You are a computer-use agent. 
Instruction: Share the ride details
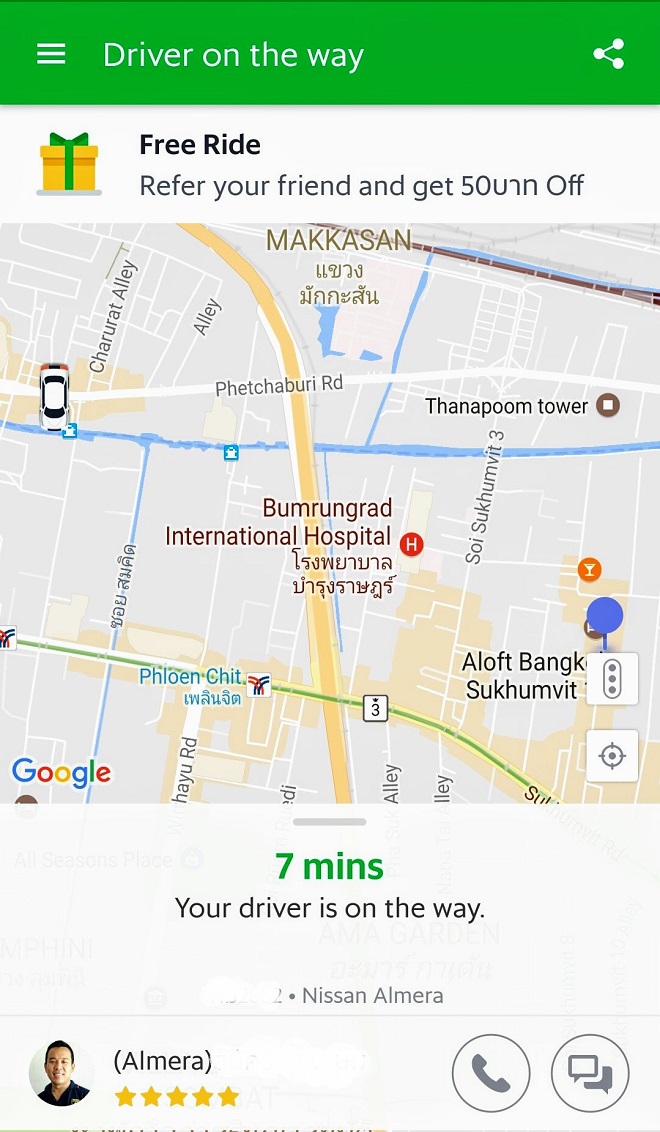click(x=608, y=54)
